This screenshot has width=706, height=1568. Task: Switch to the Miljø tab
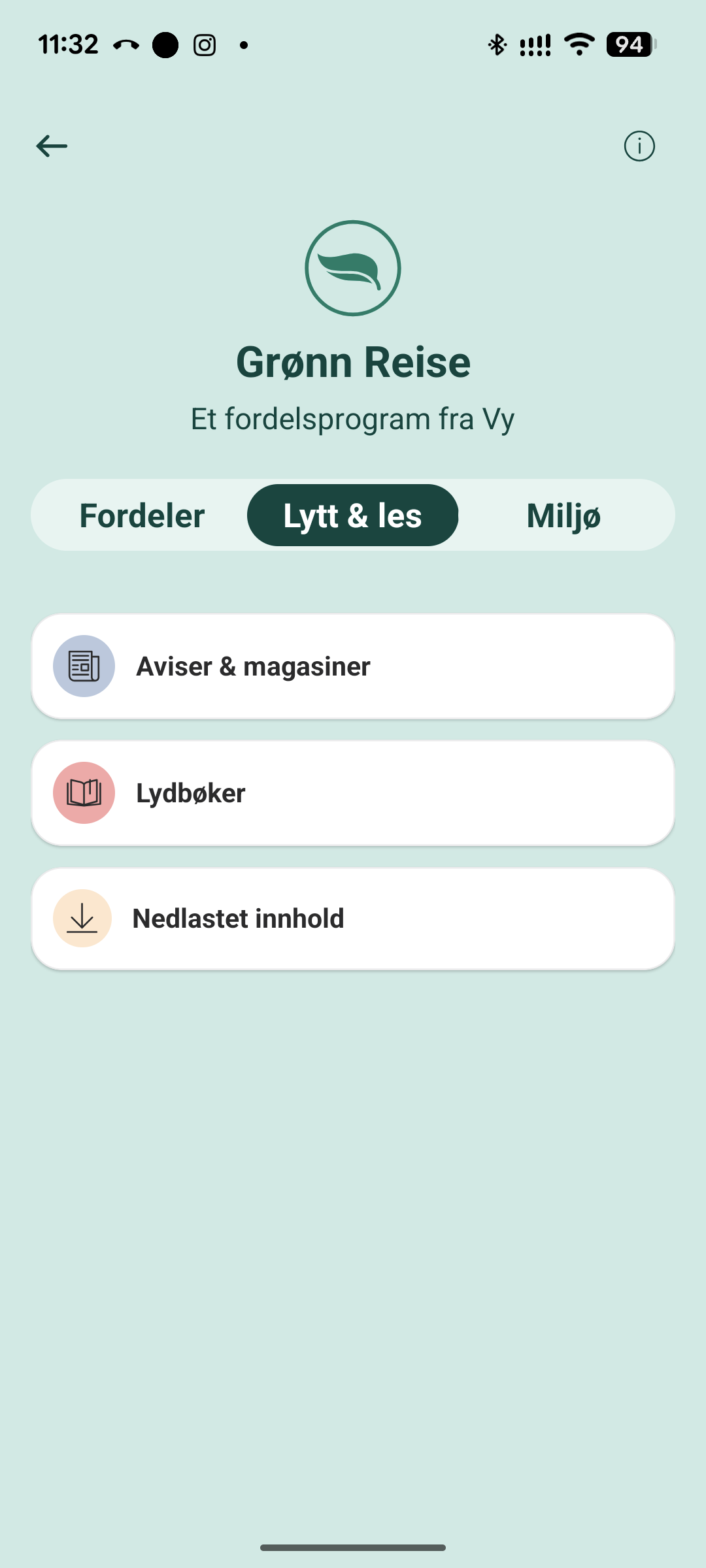pos(563,515)
